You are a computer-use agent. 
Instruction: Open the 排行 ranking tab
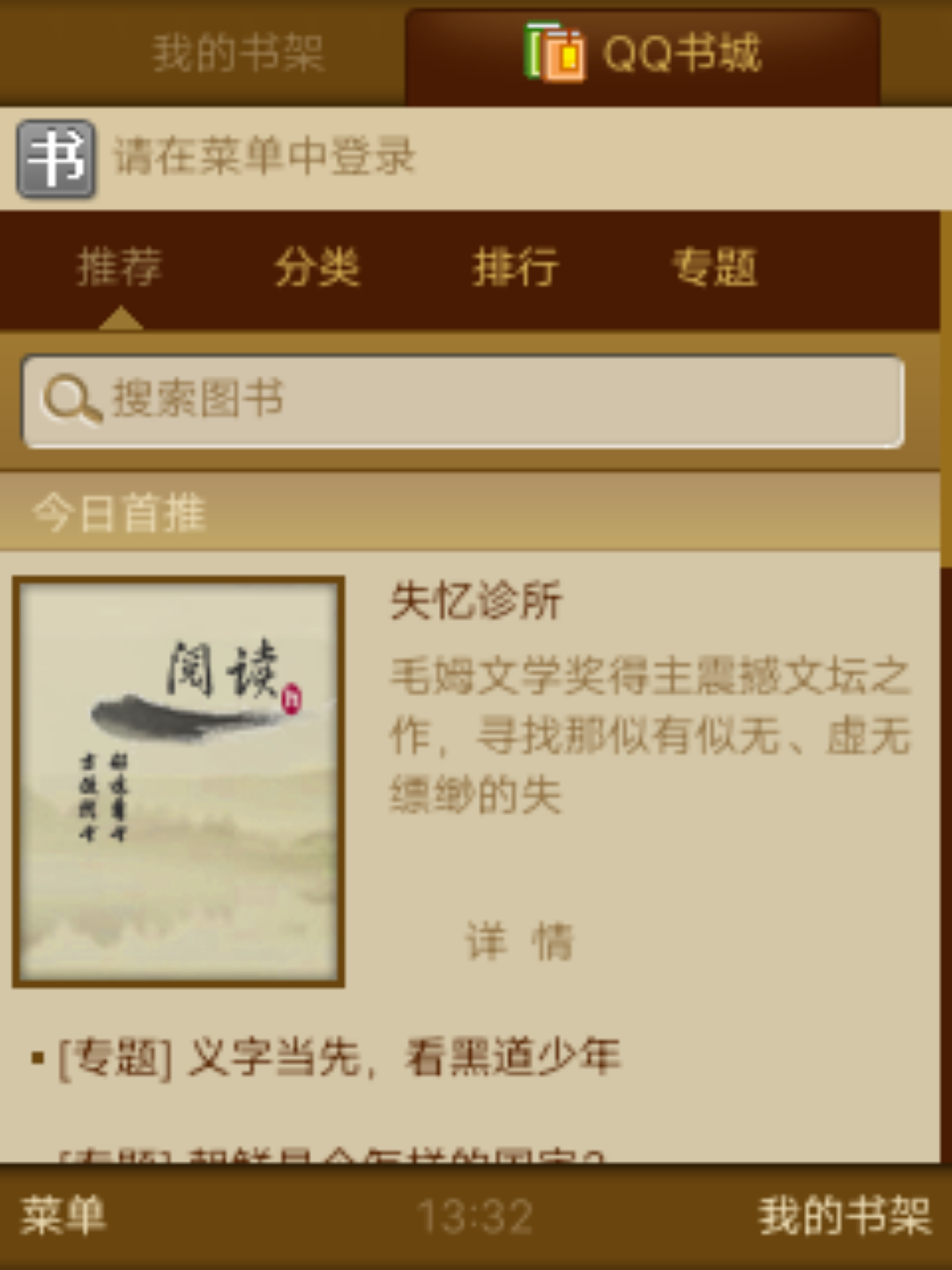pyautogui.click(x=516, y=267)
